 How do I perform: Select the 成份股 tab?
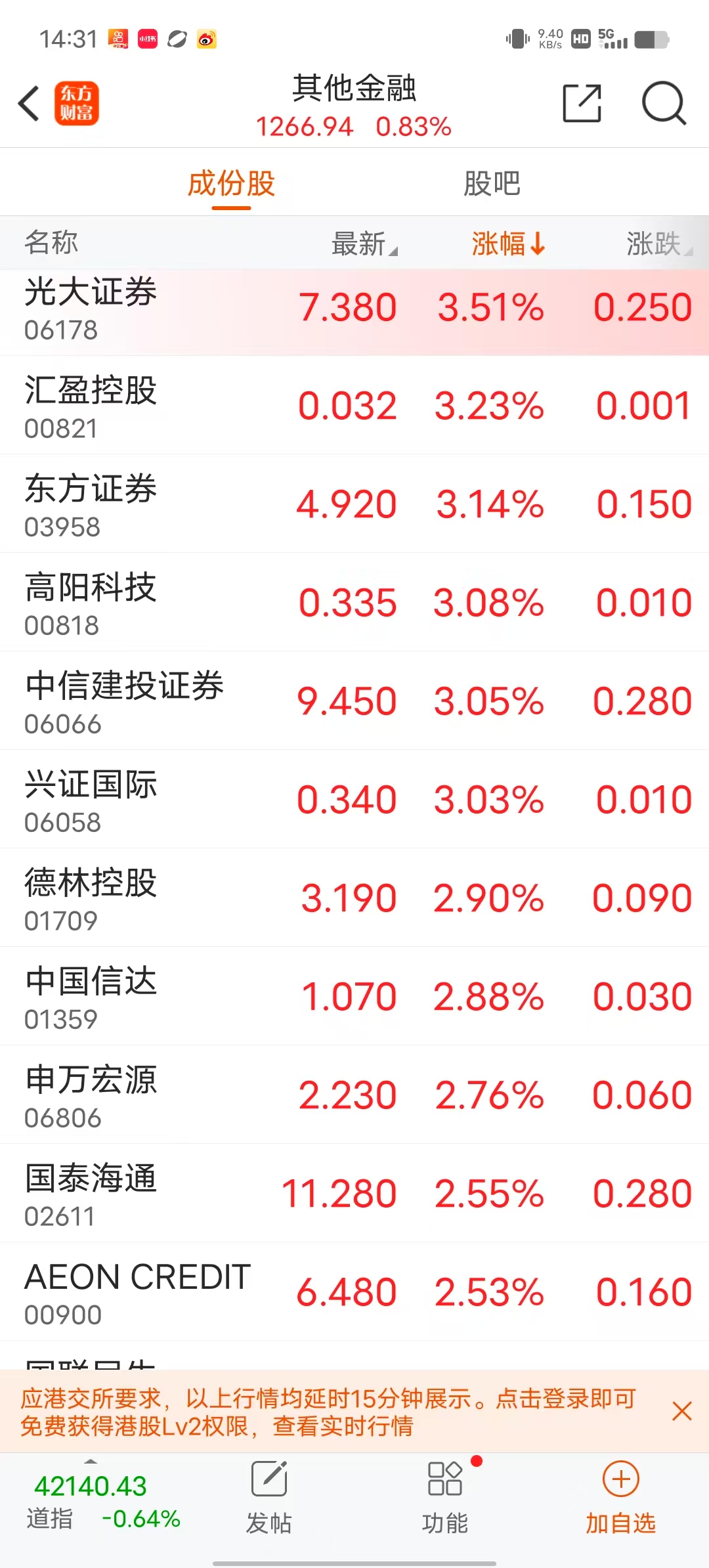[x=231, y=184]
